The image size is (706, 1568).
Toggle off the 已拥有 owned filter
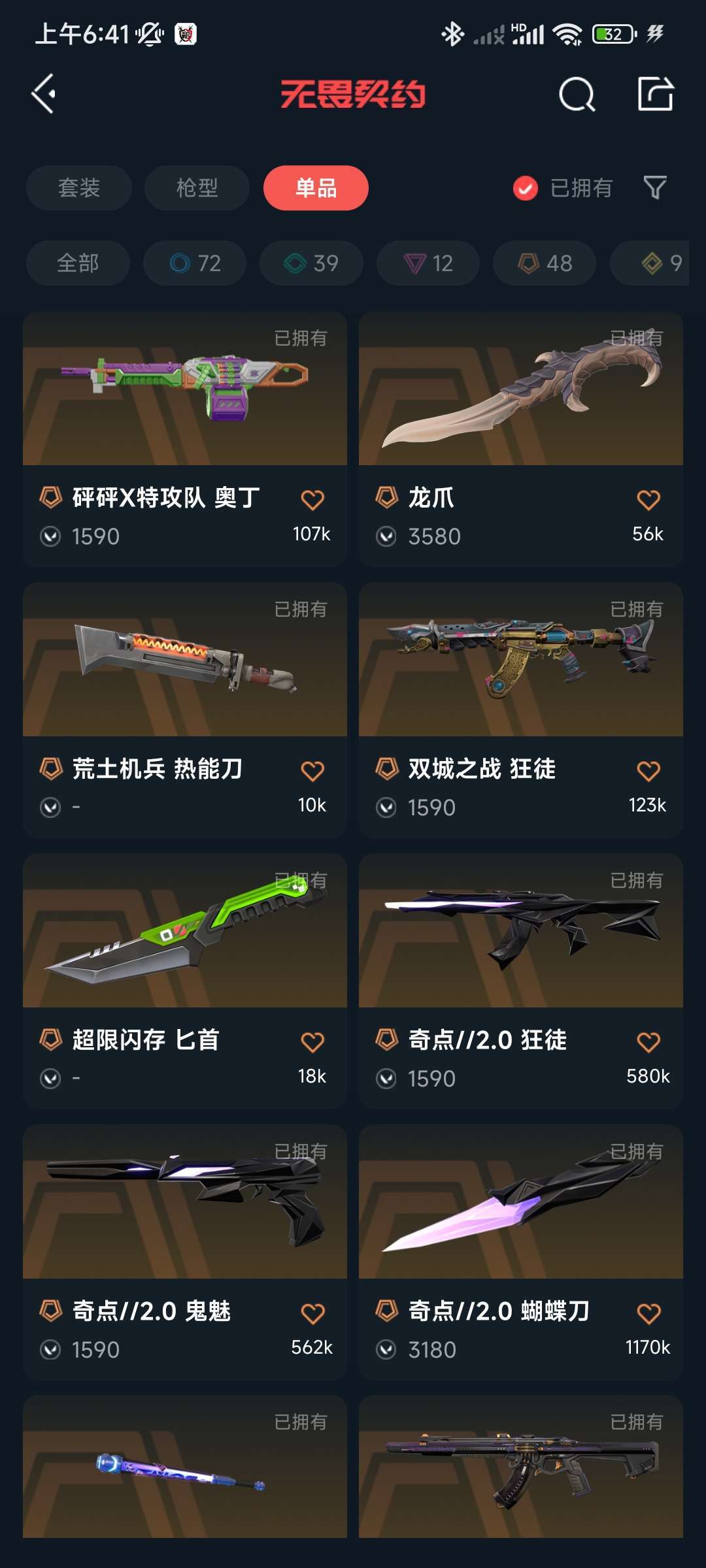(526, 188)
